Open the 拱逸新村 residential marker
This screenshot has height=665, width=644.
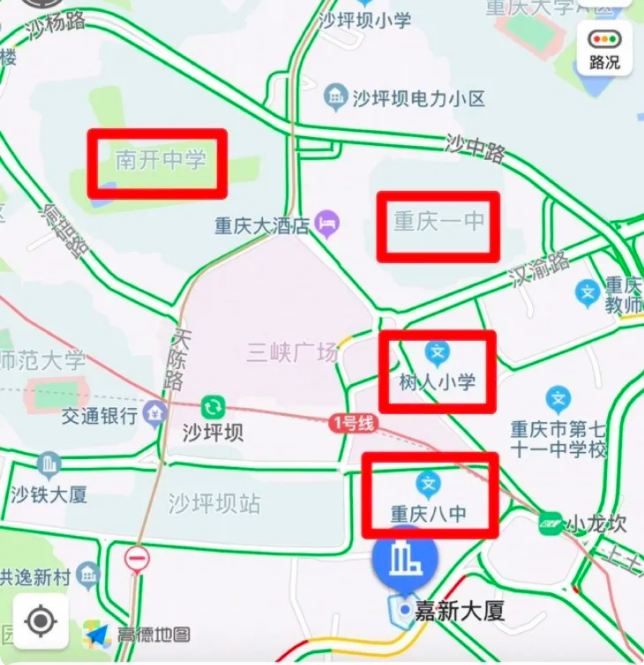(x=88, y=576)
